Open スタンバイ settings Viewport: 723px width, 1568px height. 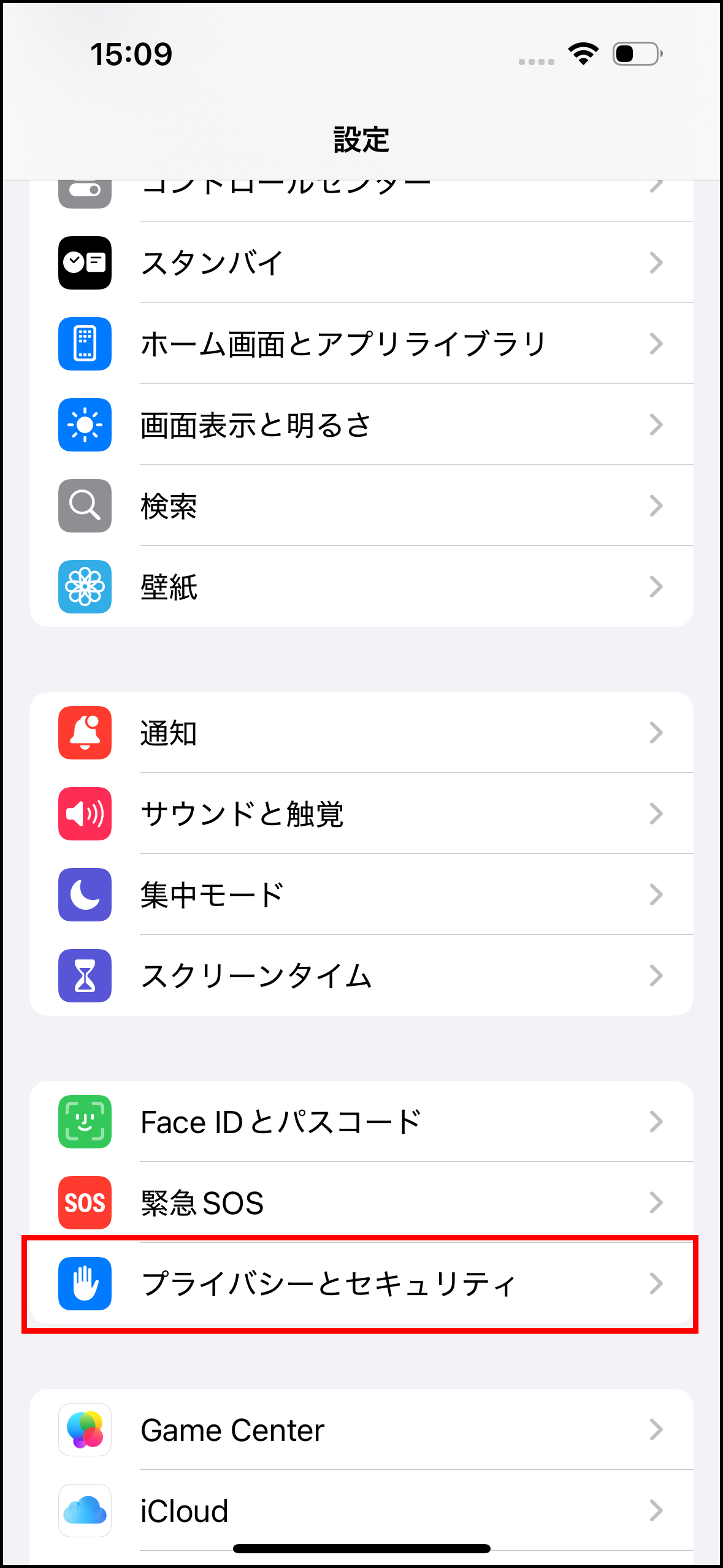[361, 263]
